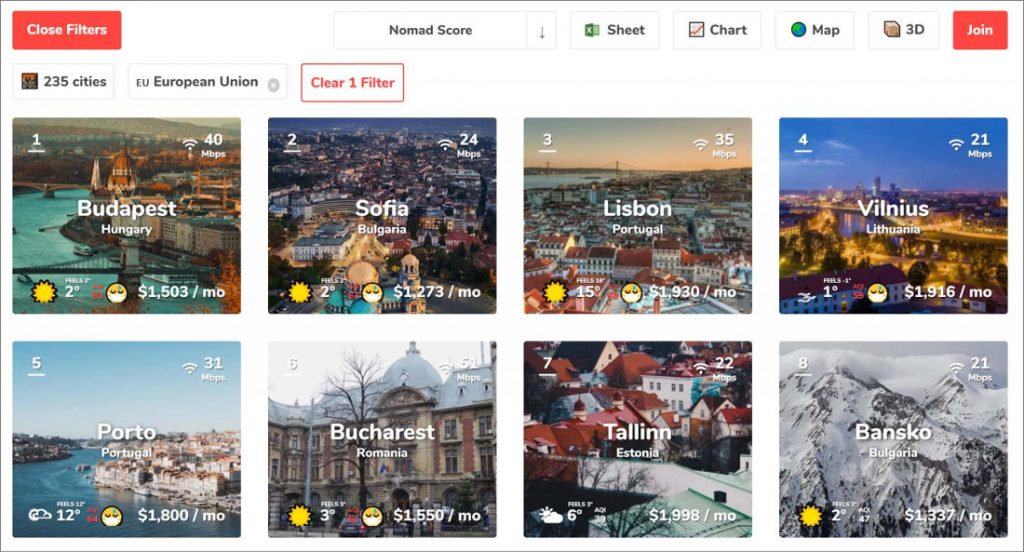This screenshot has height=552, width=1024.
Task: Clear 1 Filter
Action: point(352,82)
